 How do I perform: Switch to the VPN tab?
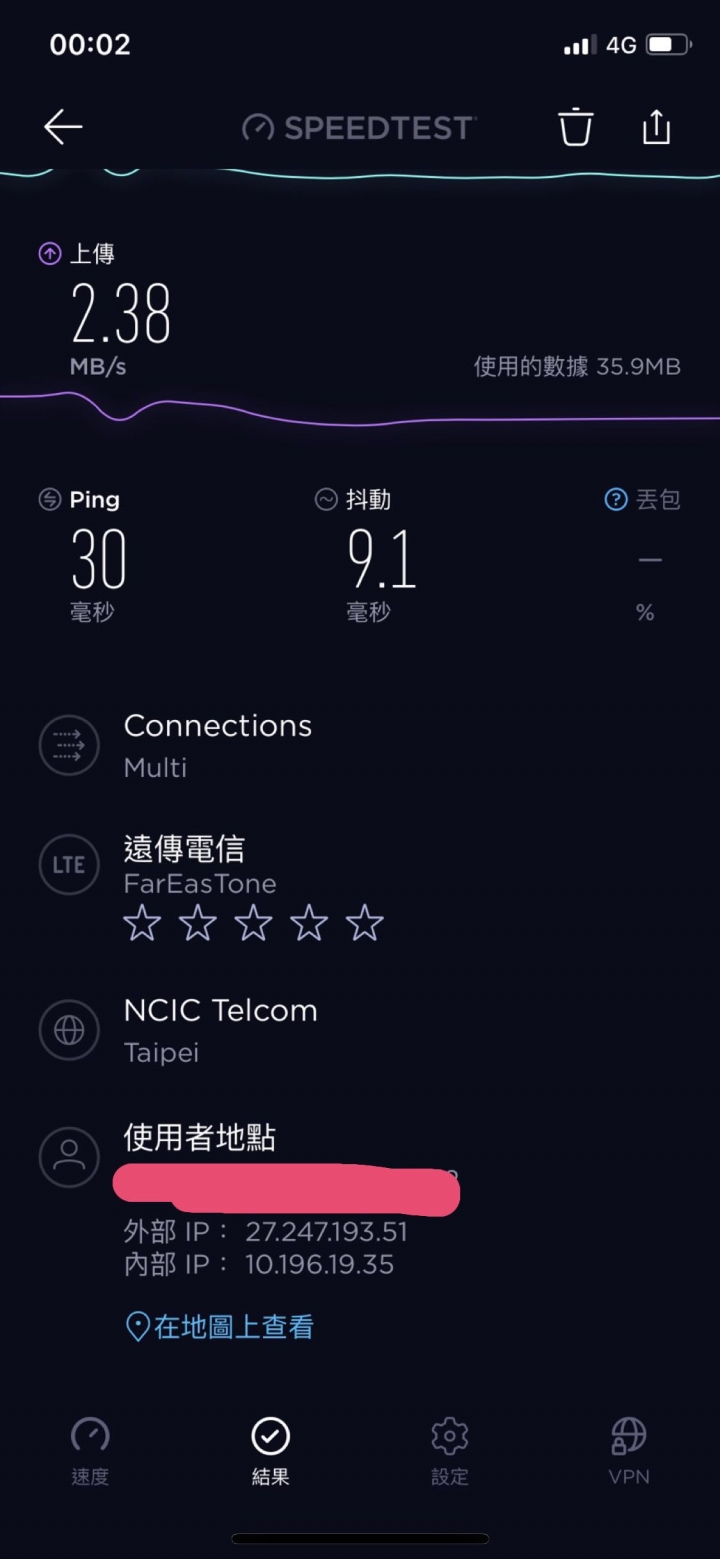tap(629, 1451)
